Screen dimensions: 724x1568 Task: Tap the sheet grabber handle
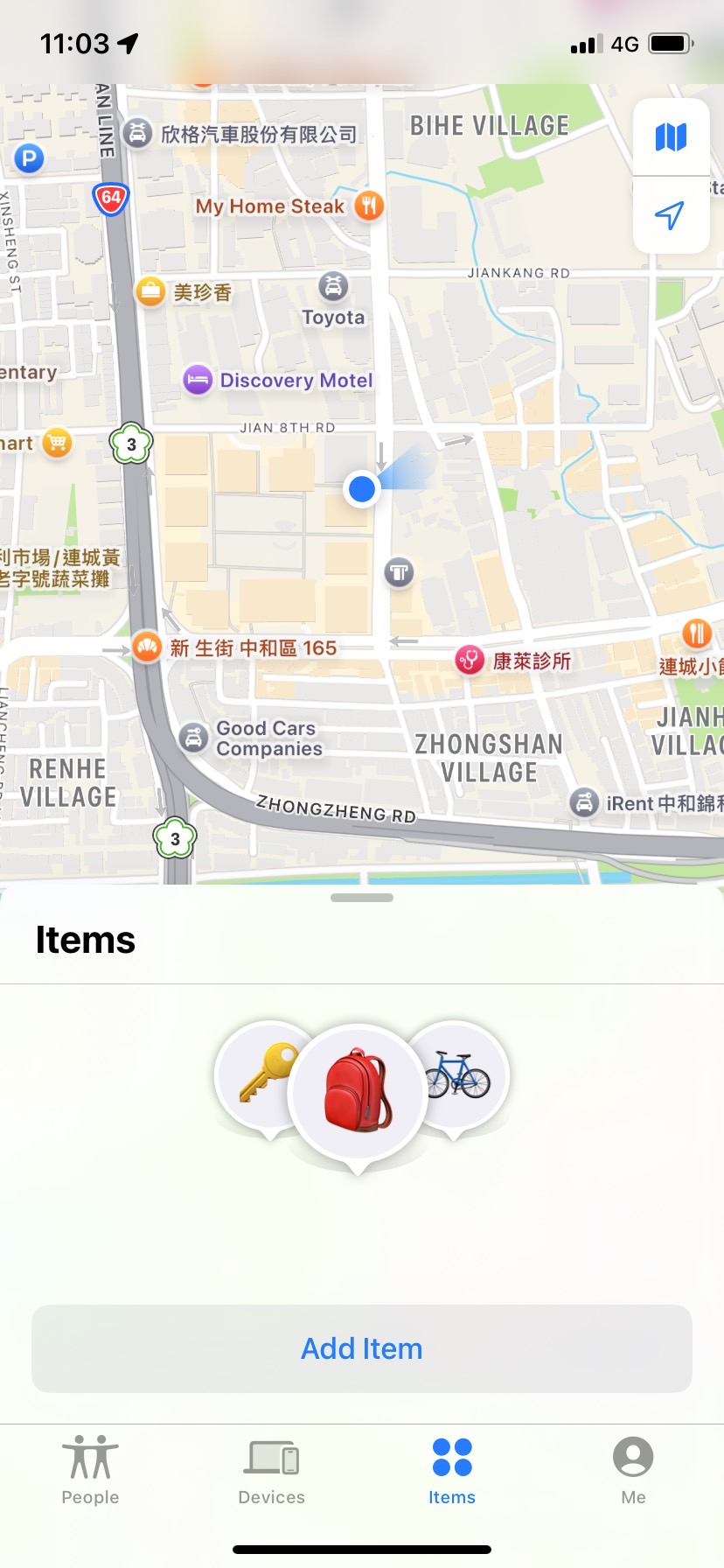362,898
